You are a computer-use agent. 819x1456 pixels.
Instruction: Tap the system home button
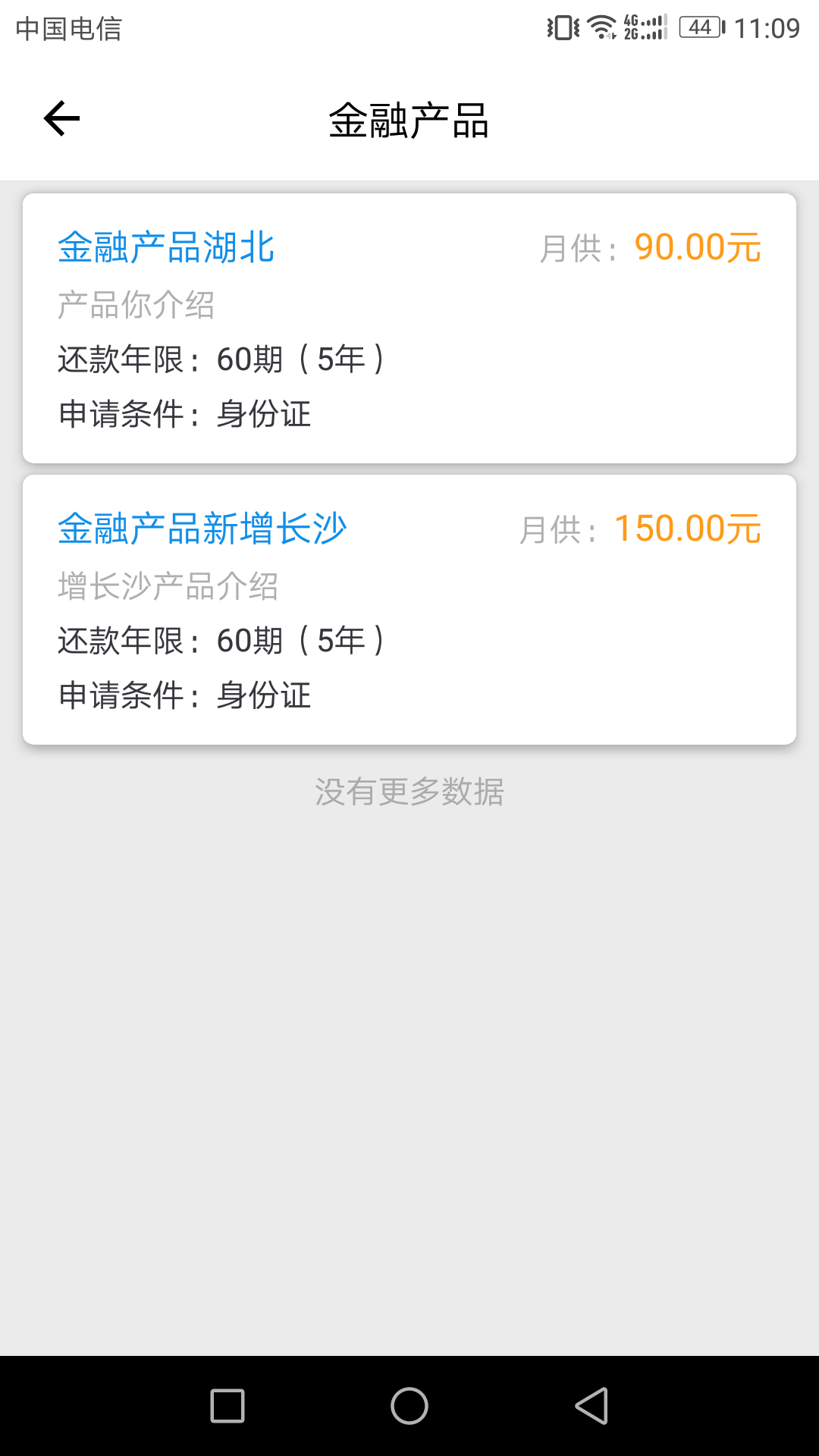[x=409, y=1406]
